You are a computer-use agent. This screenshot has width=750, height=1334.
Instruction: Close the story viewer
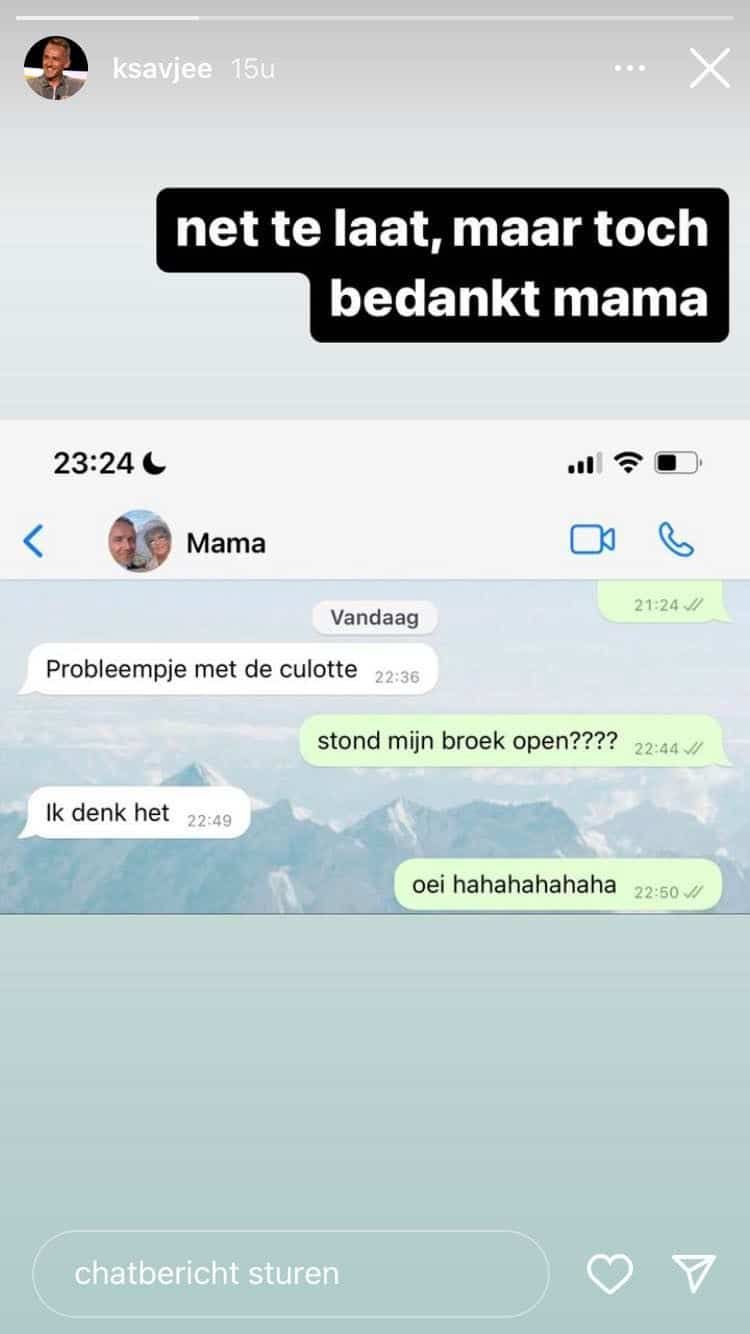pos(710,68)
